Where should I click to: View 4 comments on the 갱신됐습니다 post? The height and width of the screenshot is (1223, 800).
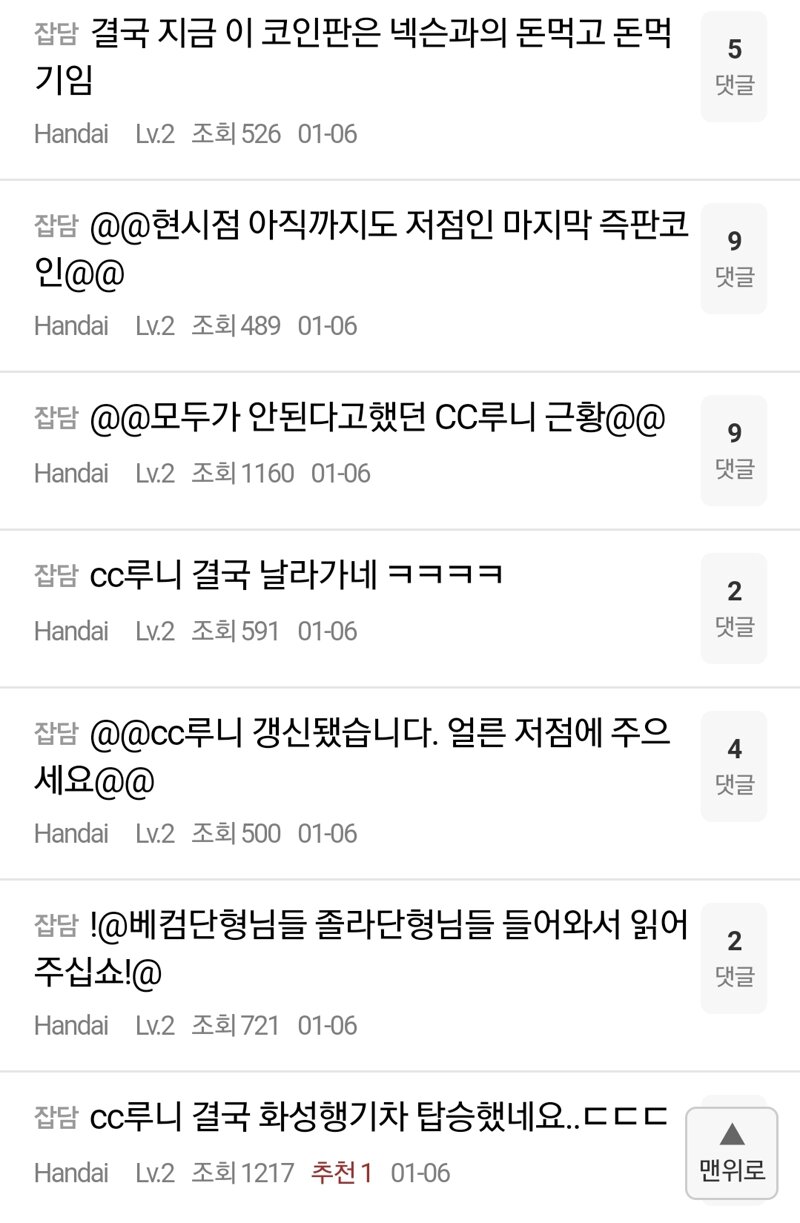click(734, 766)
